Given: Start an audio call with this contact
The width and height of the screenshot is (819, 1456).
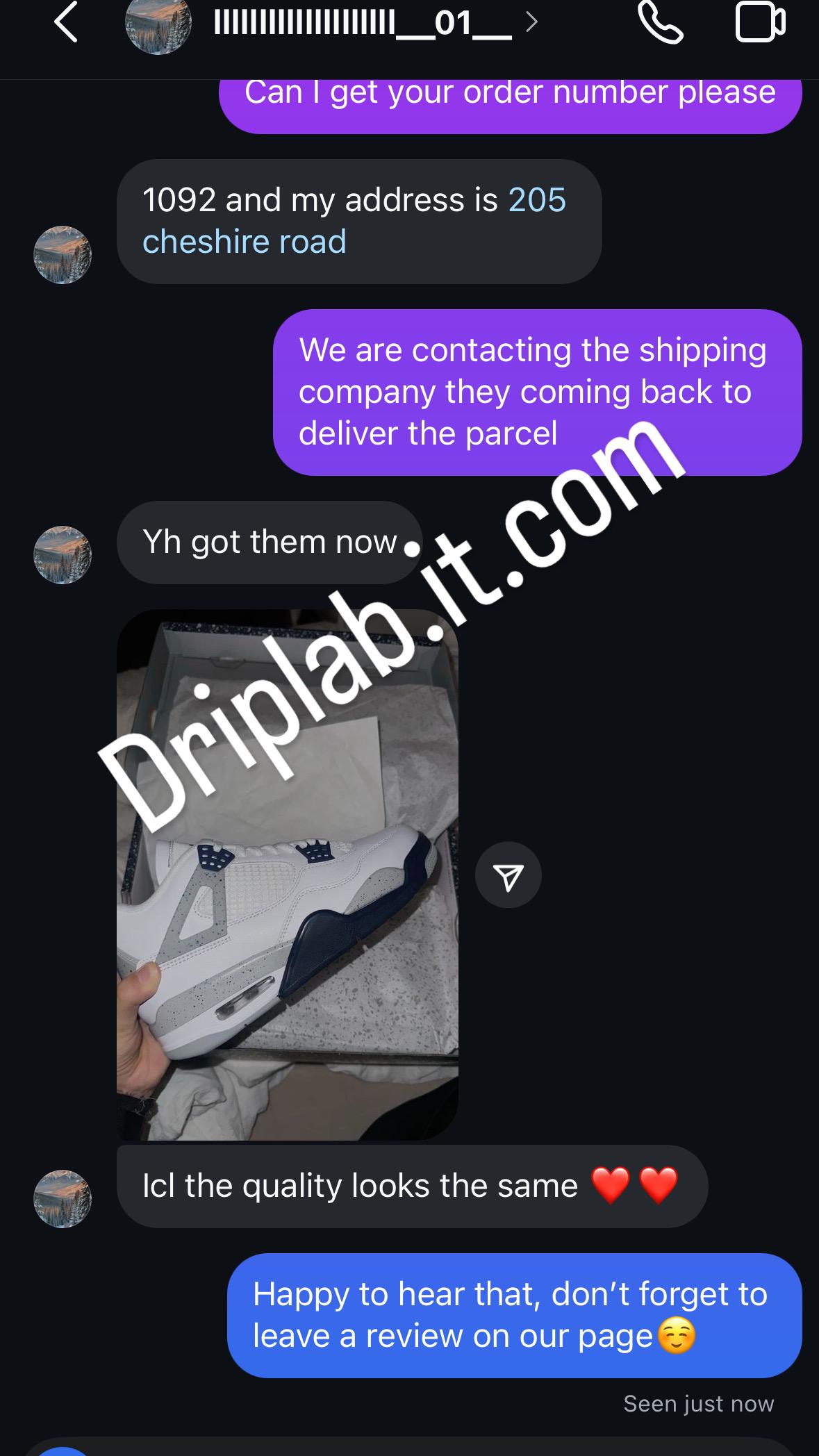Looking at the screenshot, I should 660,22.
